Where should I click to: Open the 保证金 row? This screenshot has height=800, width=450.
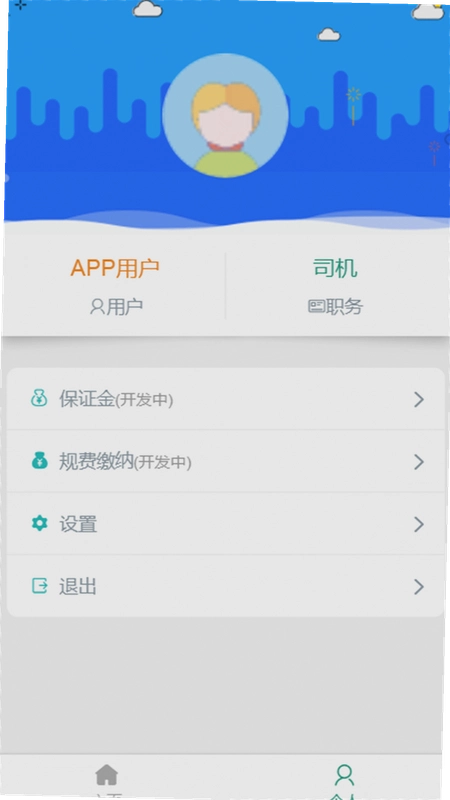pyautogui.click(x=226, y=399)
